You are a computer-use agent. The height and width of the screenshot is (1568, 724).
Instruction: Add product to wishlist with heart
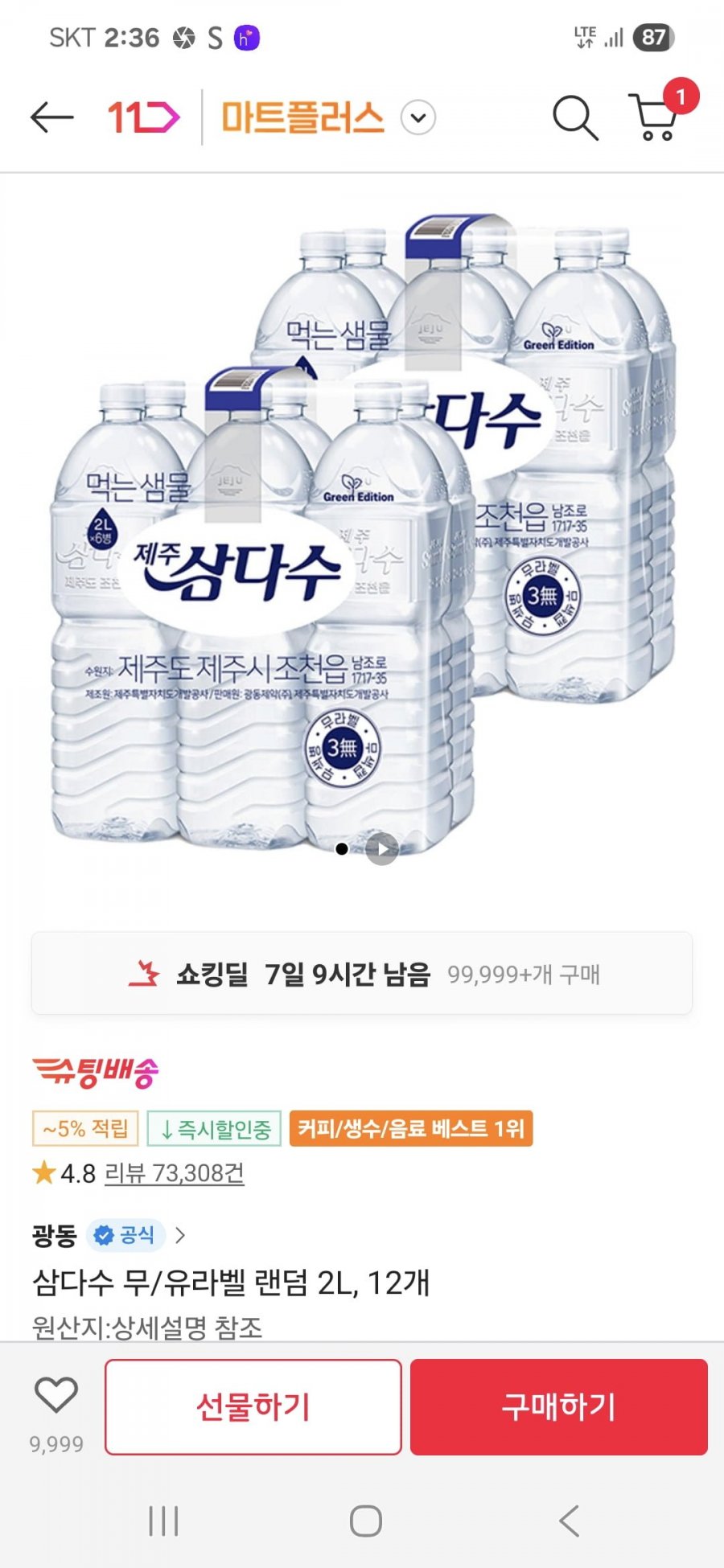click(56, 1395)
